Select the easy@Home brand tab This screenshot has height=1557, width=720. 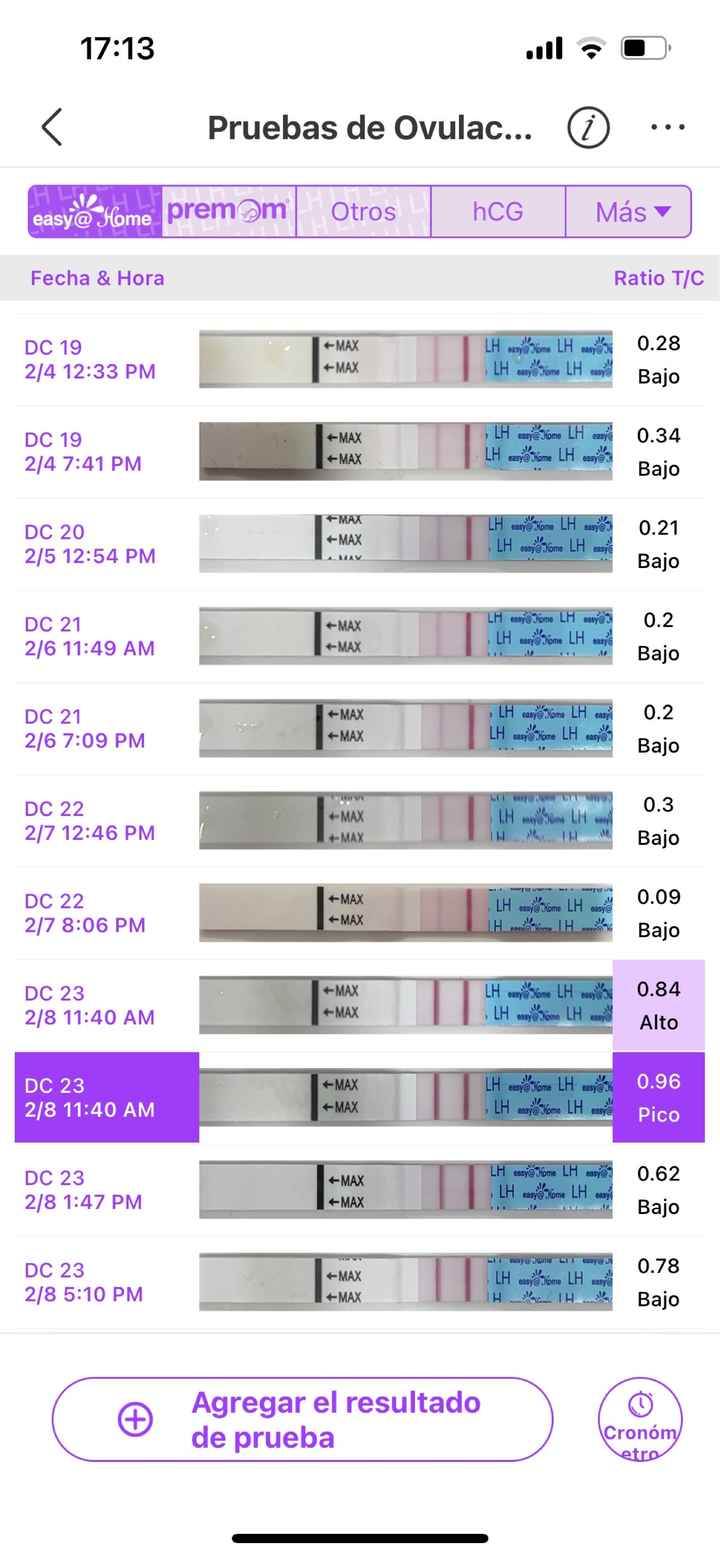pyautogui.click(x=95, y=212)
